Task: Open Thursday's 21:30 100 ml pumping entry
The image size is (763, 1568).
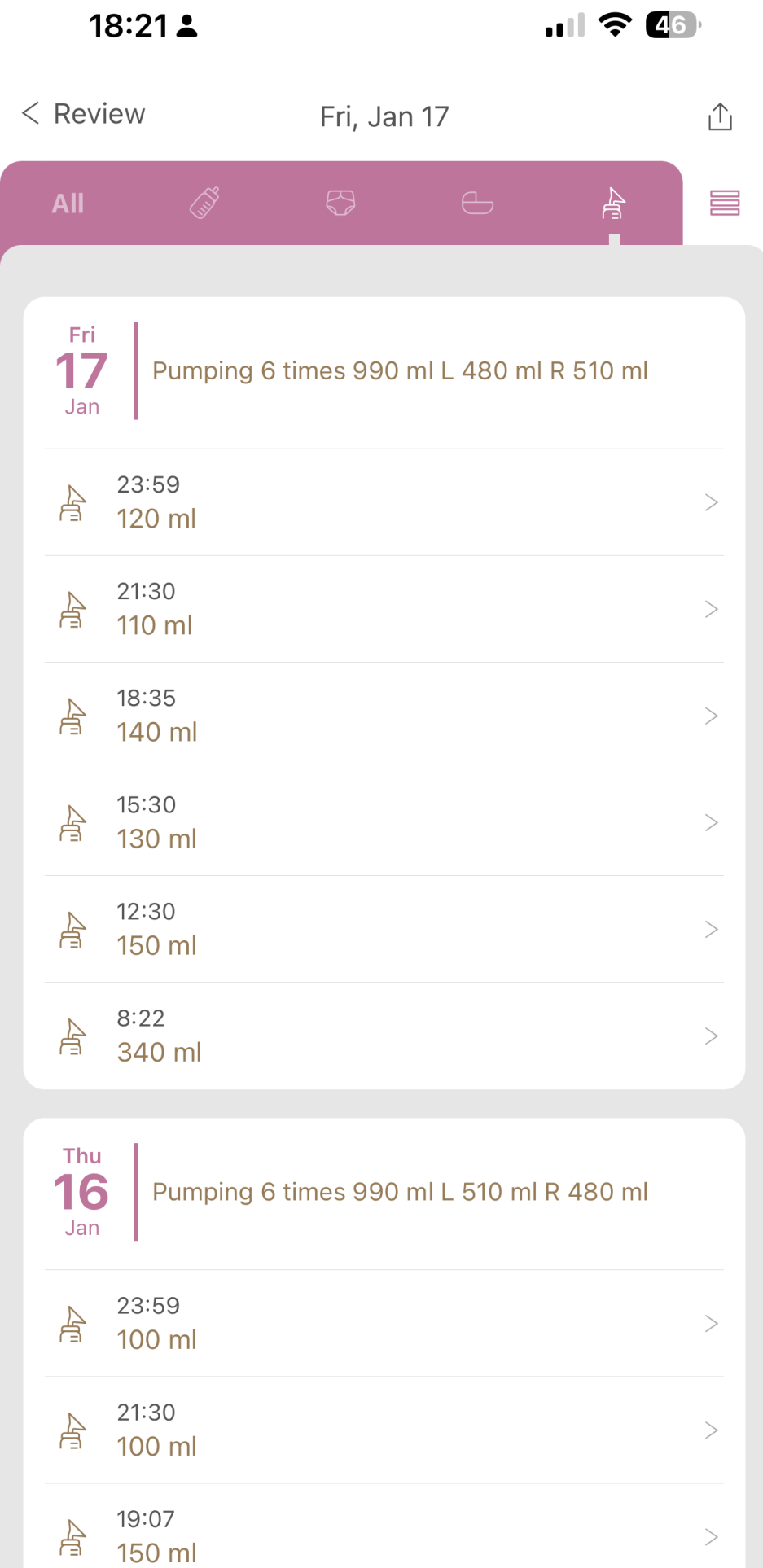Action: tap(384, 1430)
